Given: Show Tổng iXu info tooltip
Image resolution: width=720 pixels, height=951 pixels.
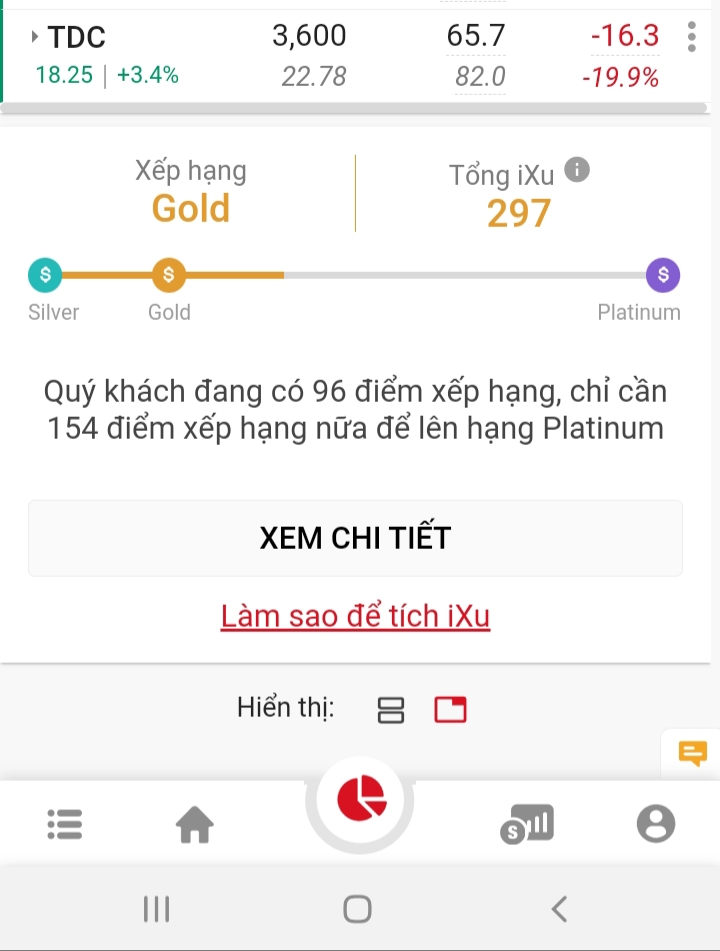Looking at the screenshot, I should click(x=577, y=170).
